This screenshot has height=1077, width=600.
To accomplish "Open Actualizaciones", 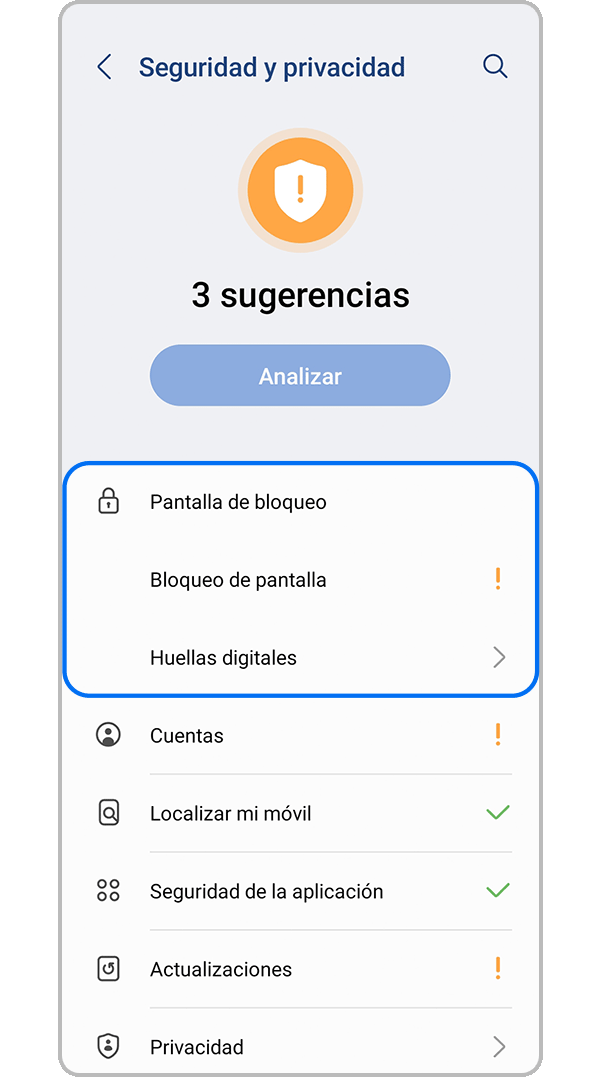I will click(x=221, y=970).
